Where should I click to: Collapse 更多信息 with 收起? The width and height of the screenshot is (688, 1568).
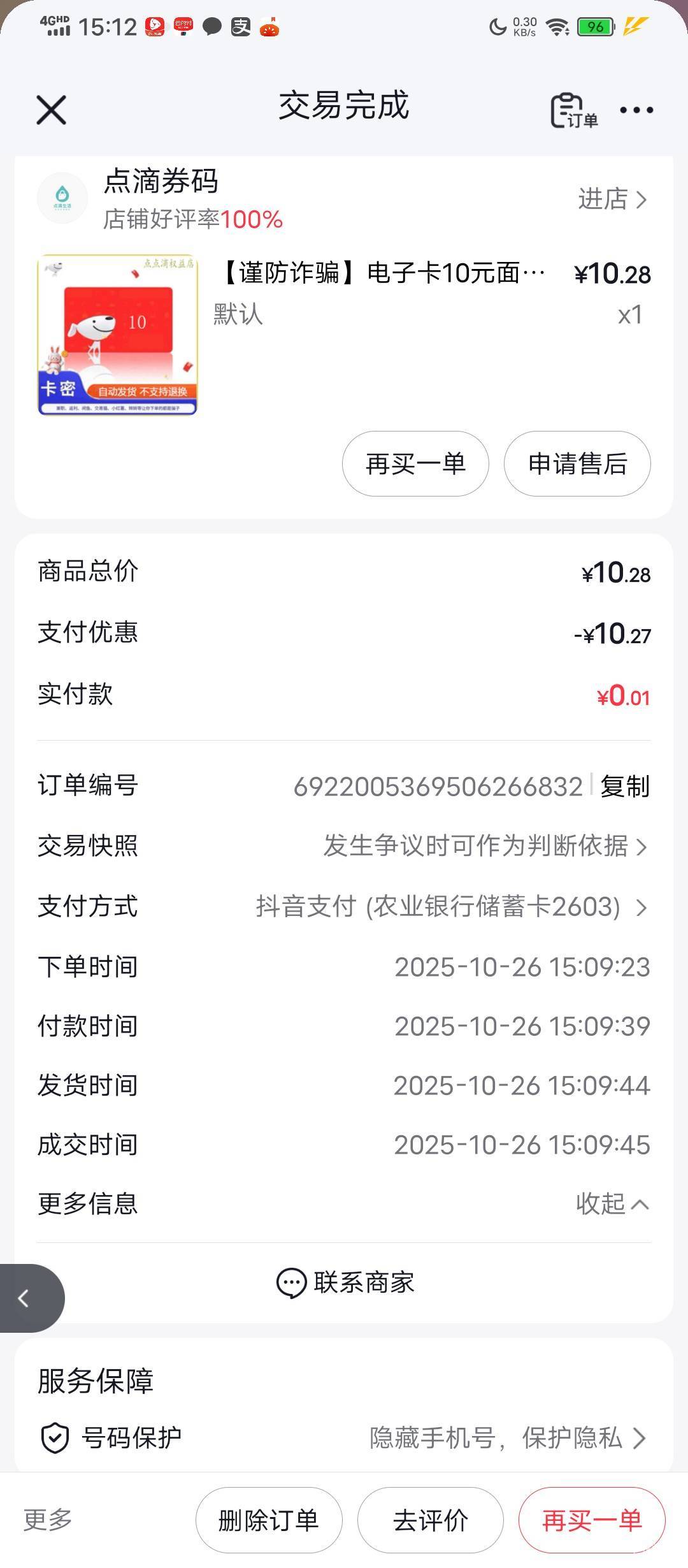tap(612, 1203)
